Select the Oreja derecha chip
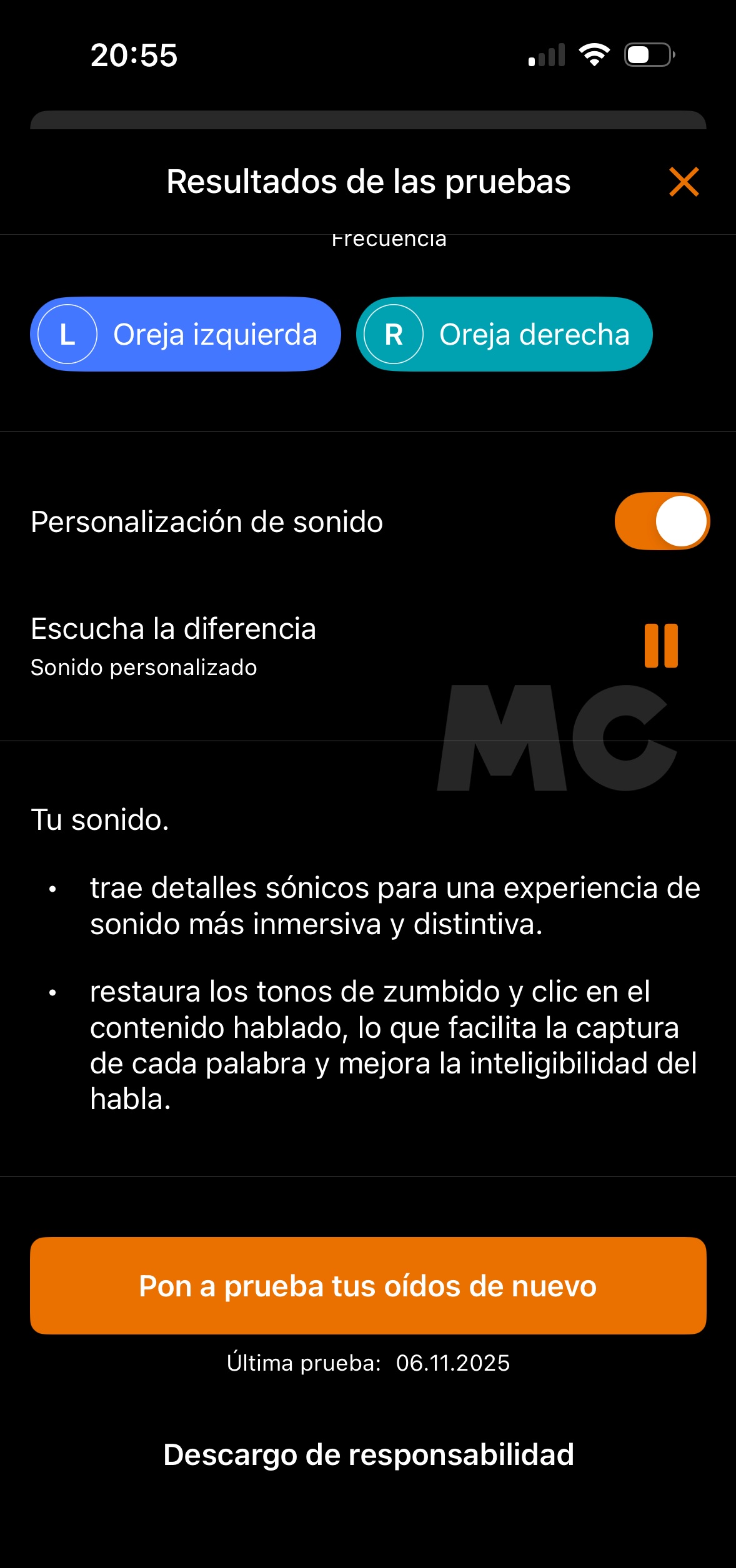Image resolution: width=736 pixels, height=1568 pixels. 504,334
